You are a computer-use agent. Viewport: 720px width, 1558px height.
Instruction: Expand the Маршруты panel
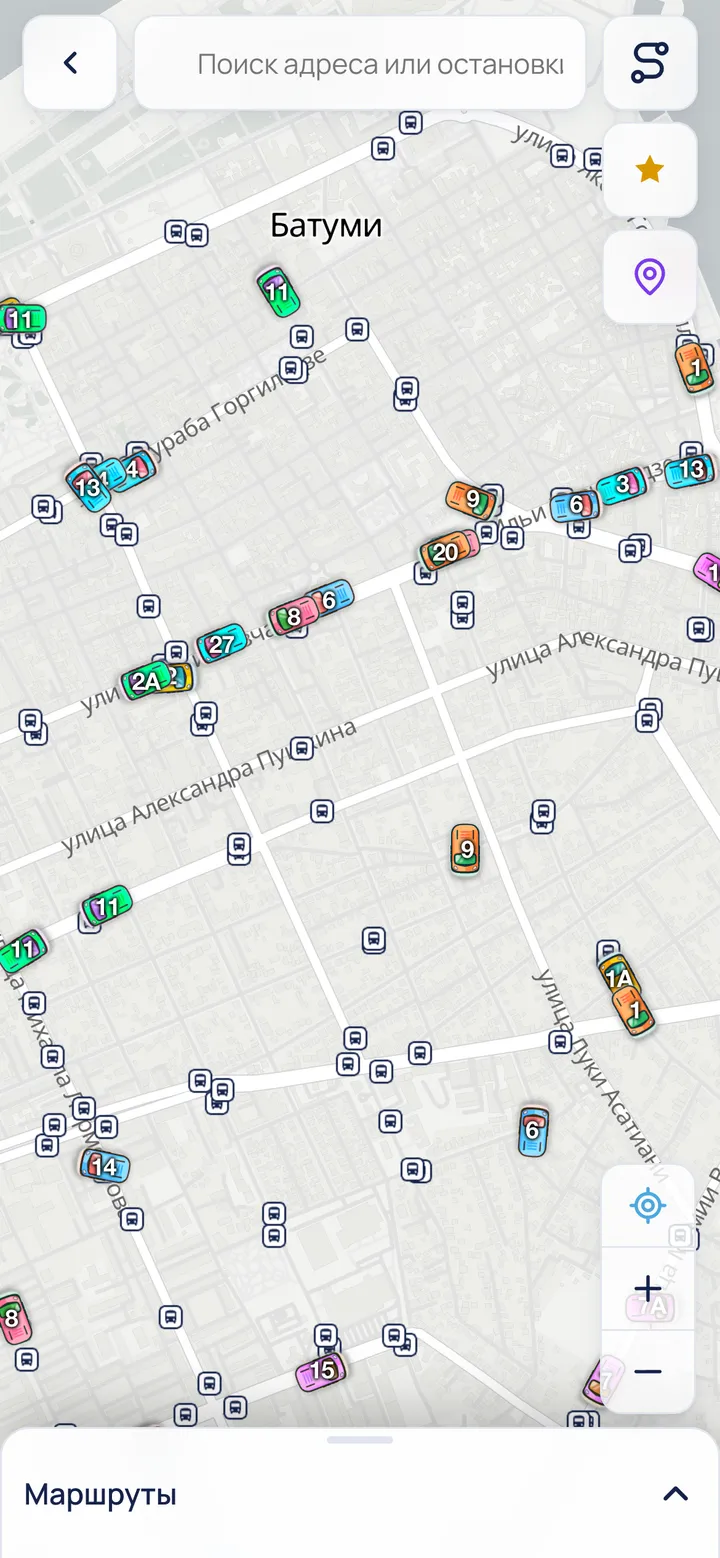click(676, 1494)
